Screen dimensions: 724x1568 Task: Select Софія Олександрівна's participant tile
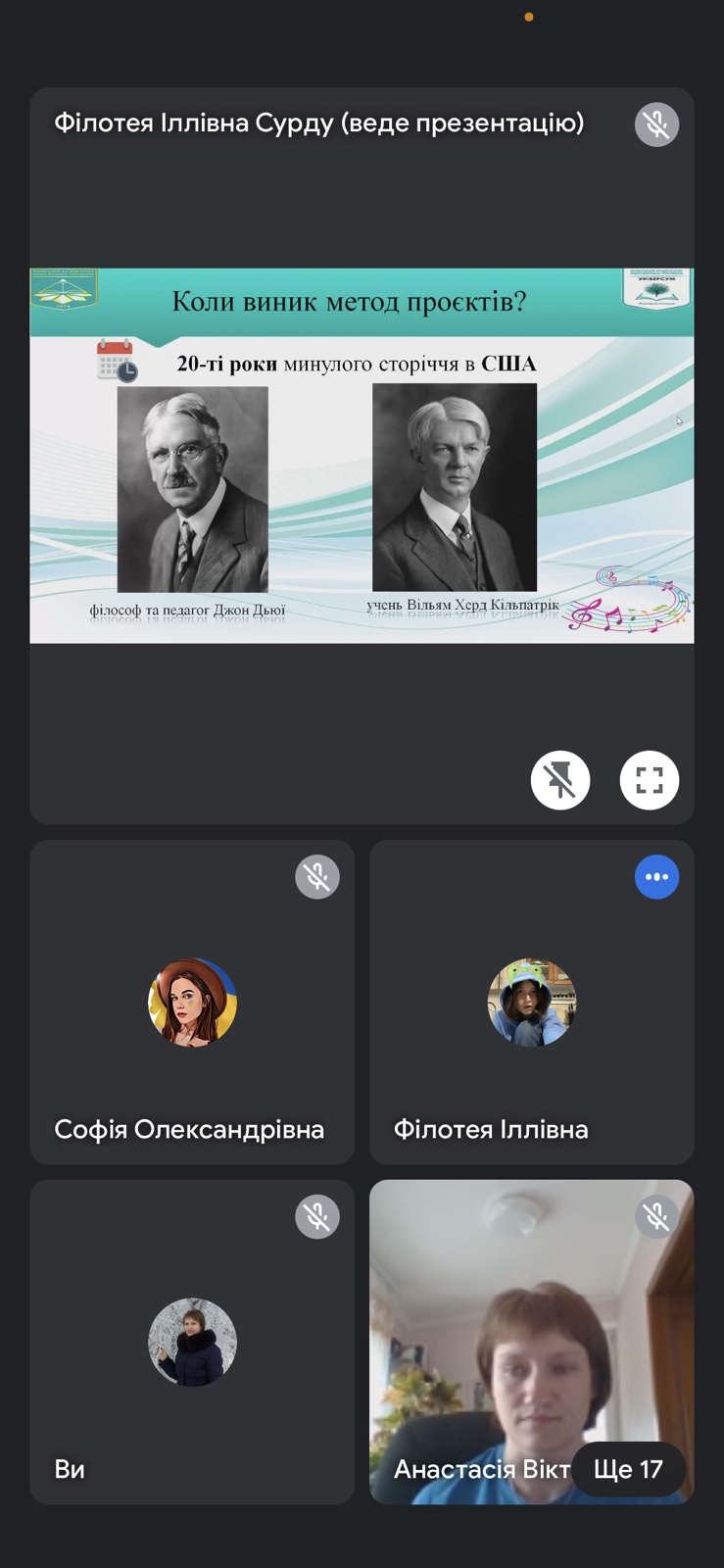pyautogui.click(x=192, y=1002)
